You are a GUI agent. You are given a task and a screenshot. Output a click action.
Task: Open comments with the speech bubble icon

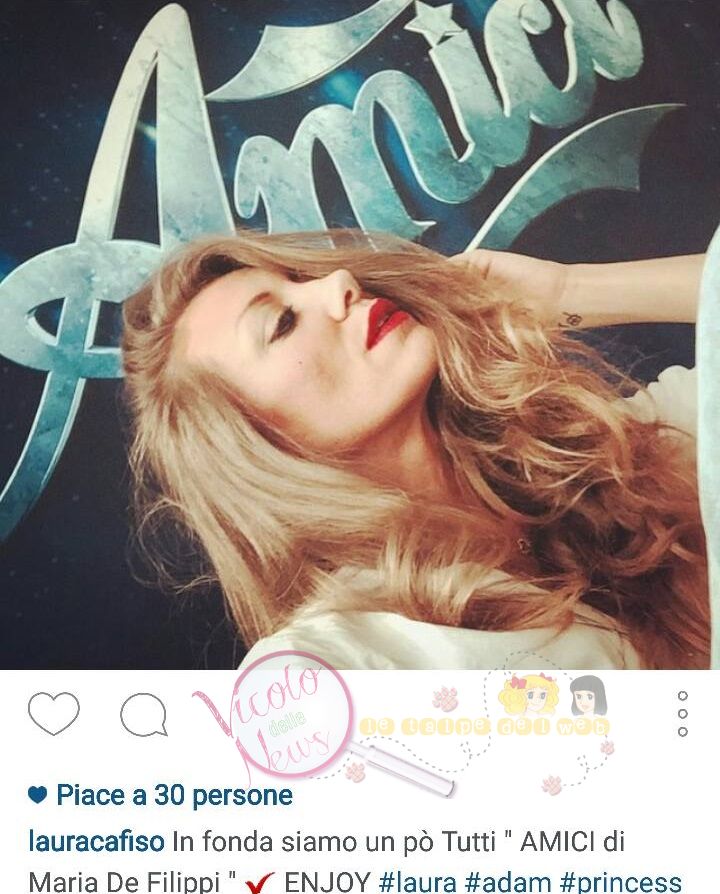pyautogui.click(x=143, y=715)
